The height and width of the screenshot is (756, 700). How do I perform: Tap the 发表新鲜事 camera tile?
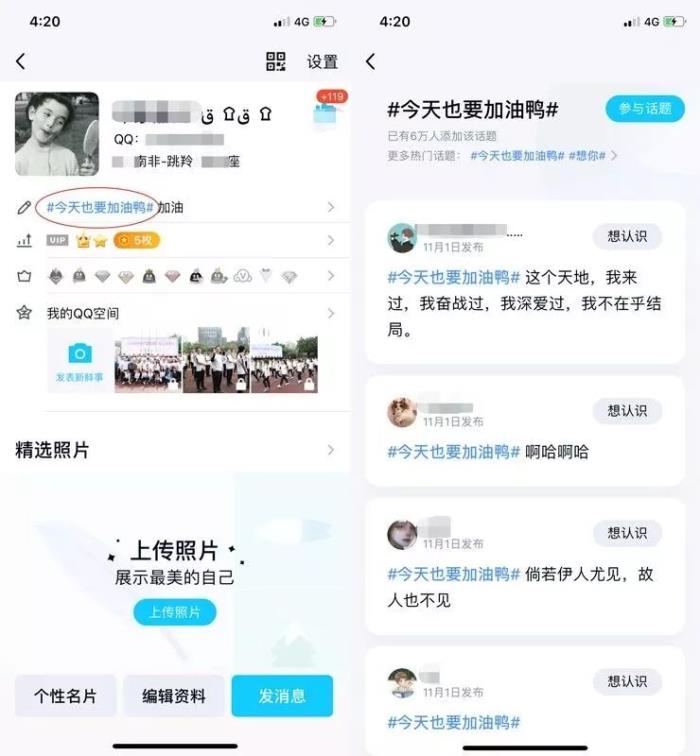pos(79,360)
